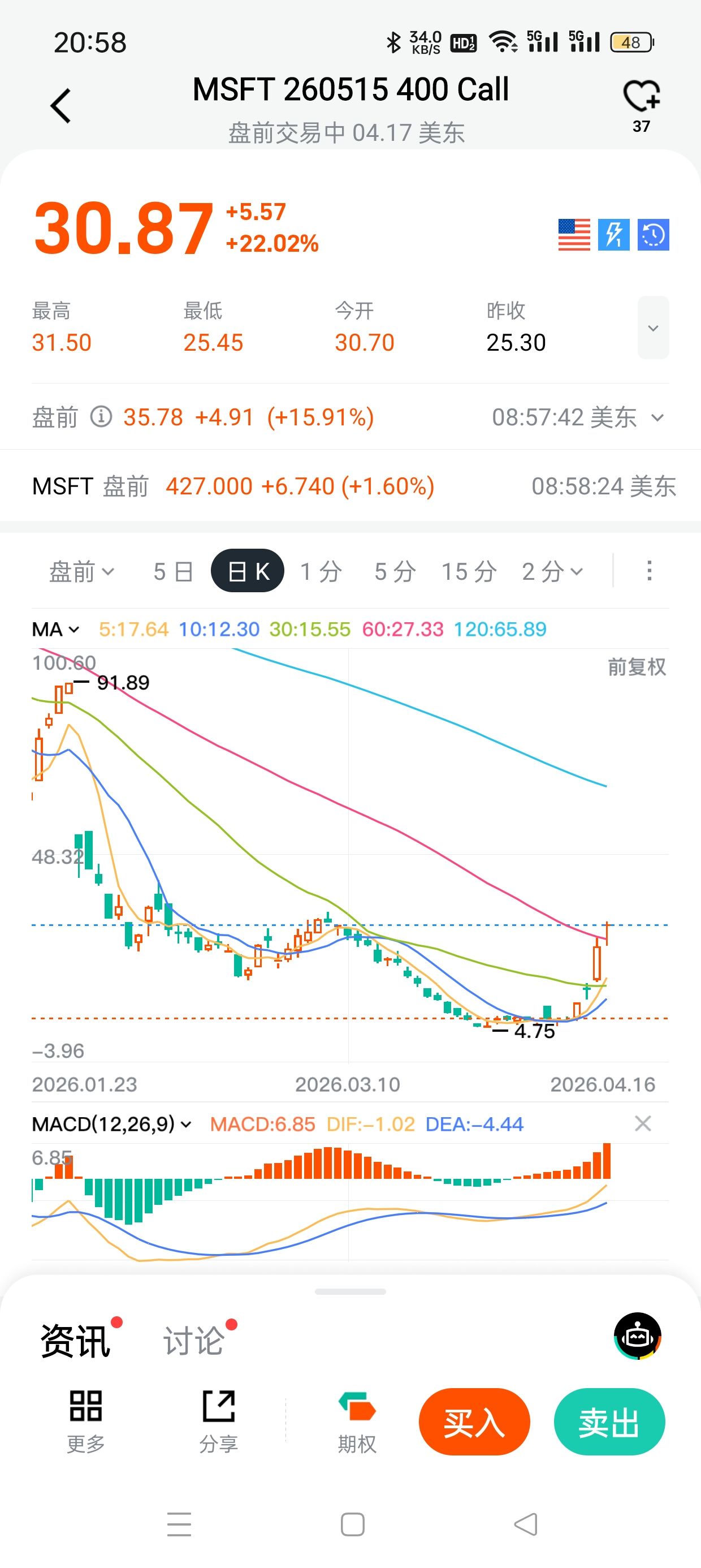Switch to the 1分 chart
Screen dimensions: 701x1568
[x=321, y=571]
